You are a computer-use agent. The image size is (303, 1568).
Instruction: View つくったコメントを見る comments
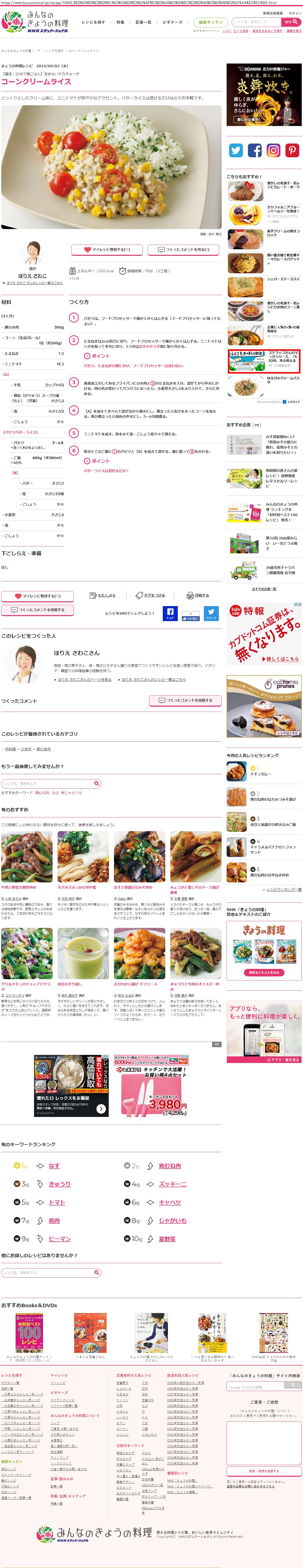[x=184, y=249]
